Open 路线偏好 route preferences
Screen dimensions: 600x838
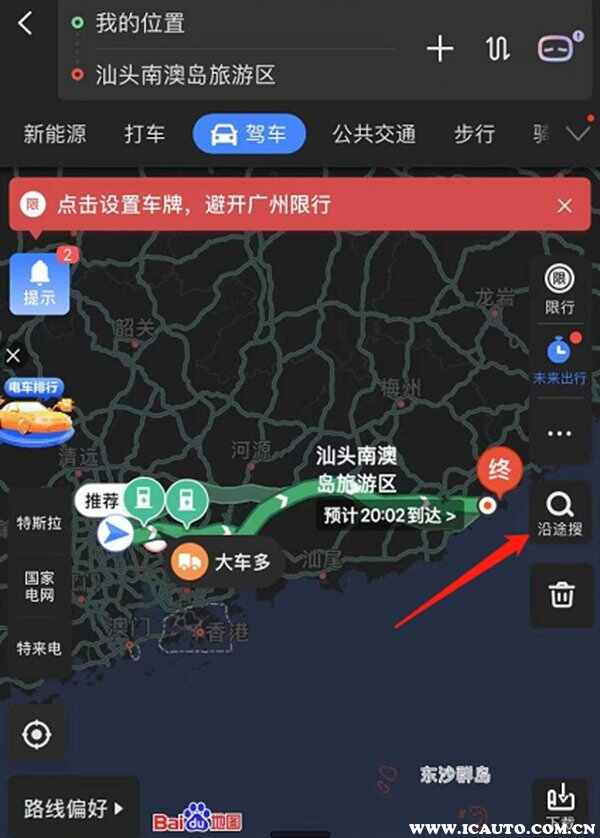73,807
